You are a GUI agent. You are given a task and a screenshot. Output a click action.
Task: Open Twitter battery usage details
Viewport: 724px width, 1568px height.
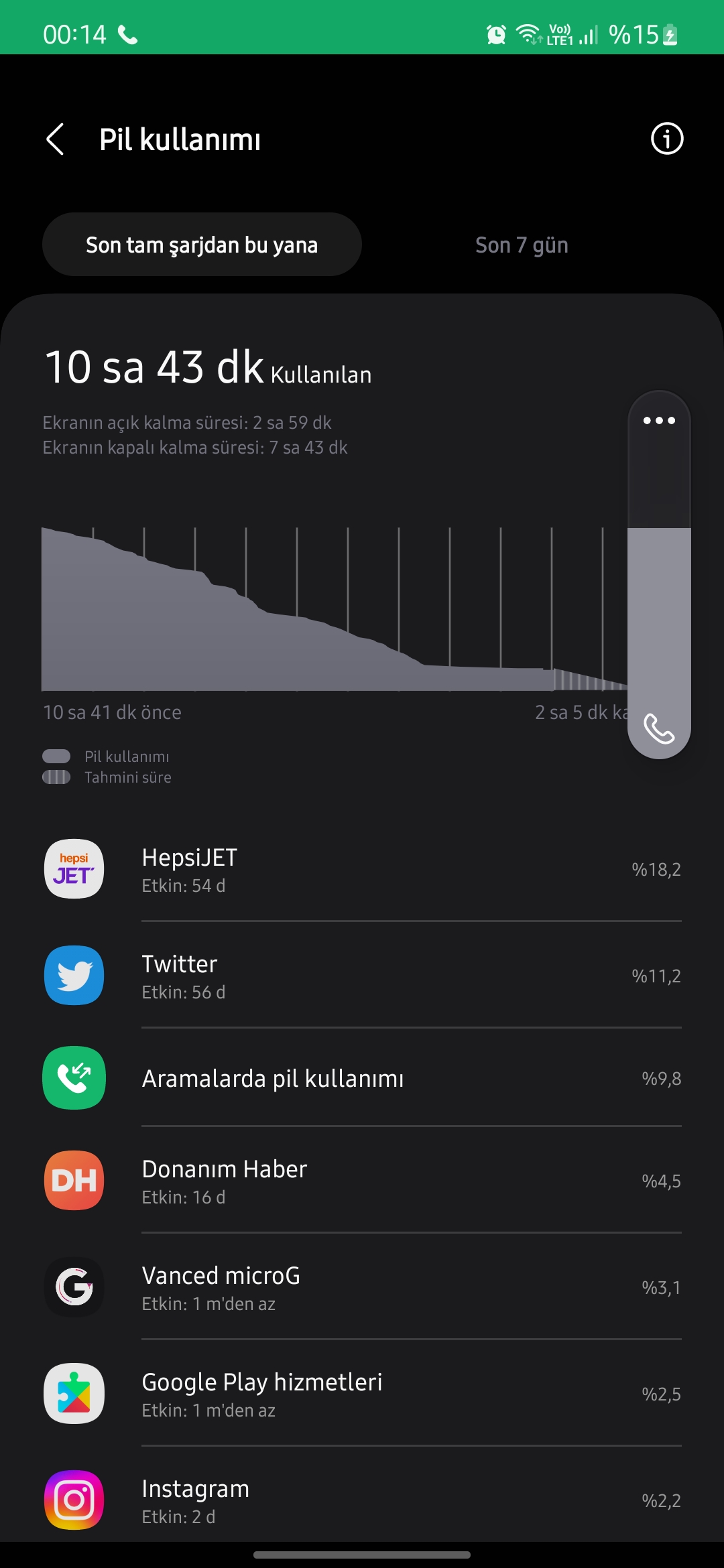point(362,976)
